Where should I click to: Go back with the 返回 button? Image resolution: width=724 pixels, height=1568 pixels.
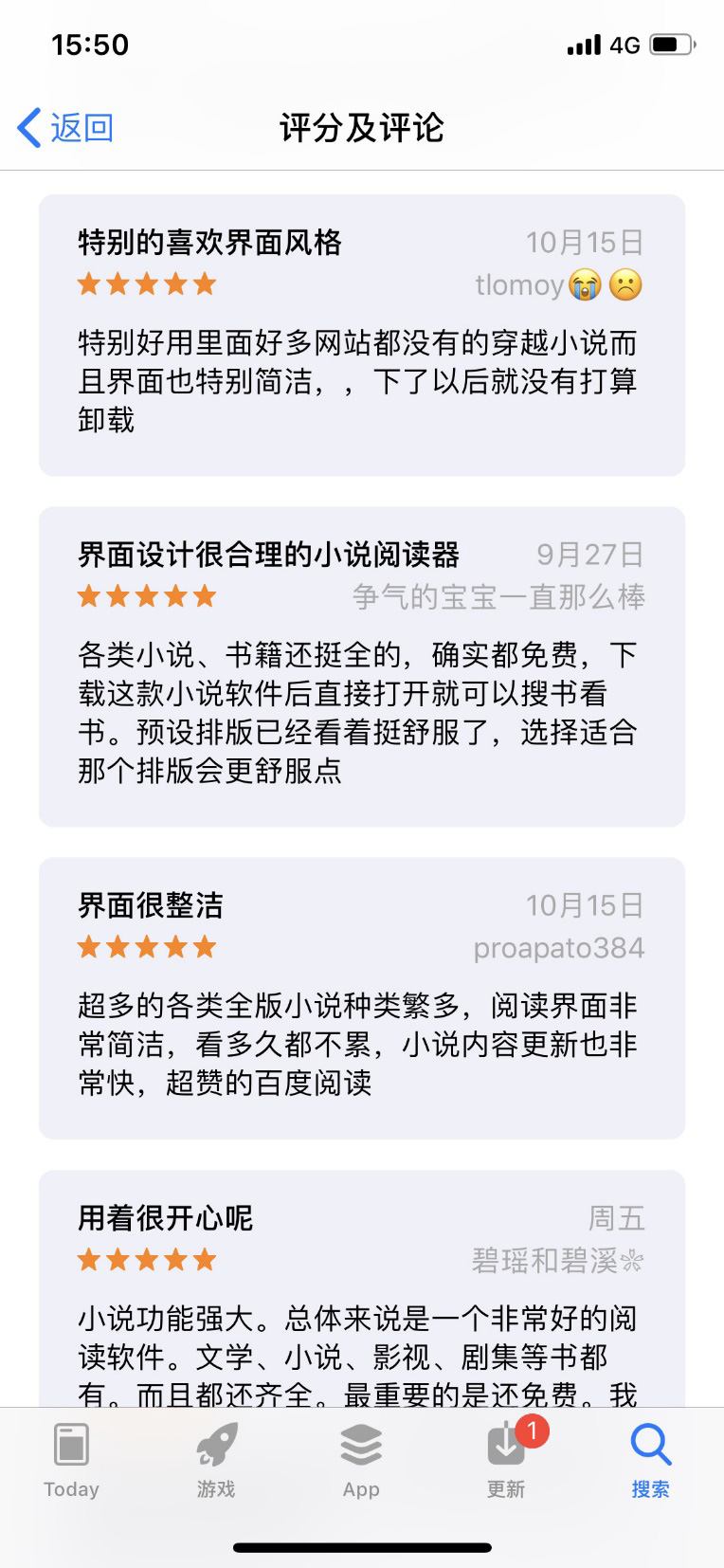[x=65, y=128]
